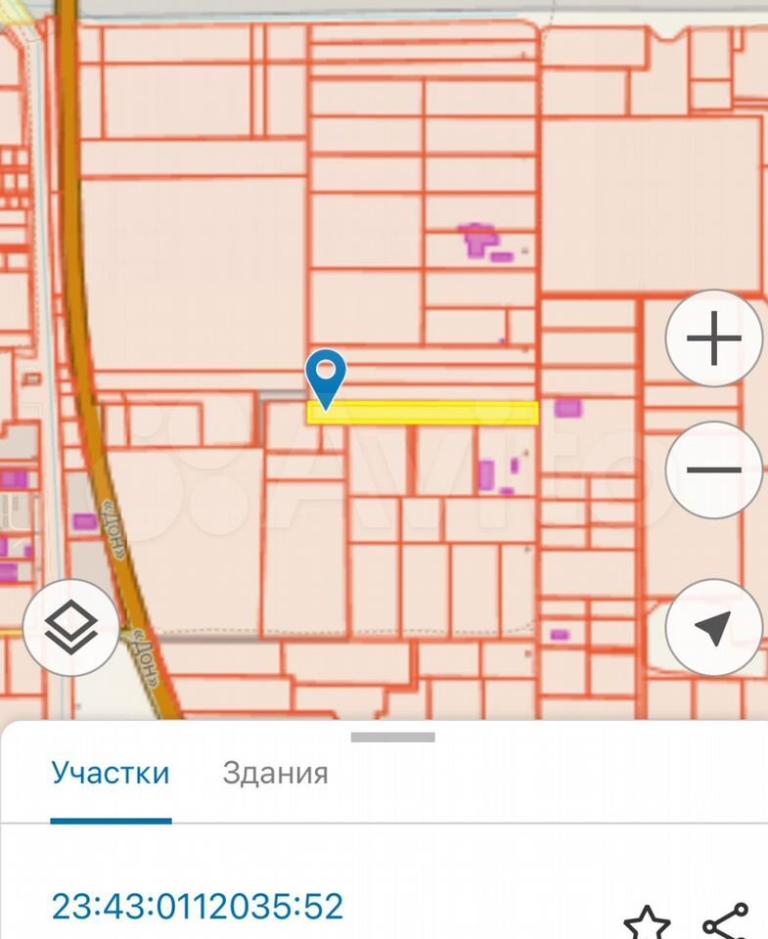Share the selected parcel
768x939 pixels.
(725, 920)
